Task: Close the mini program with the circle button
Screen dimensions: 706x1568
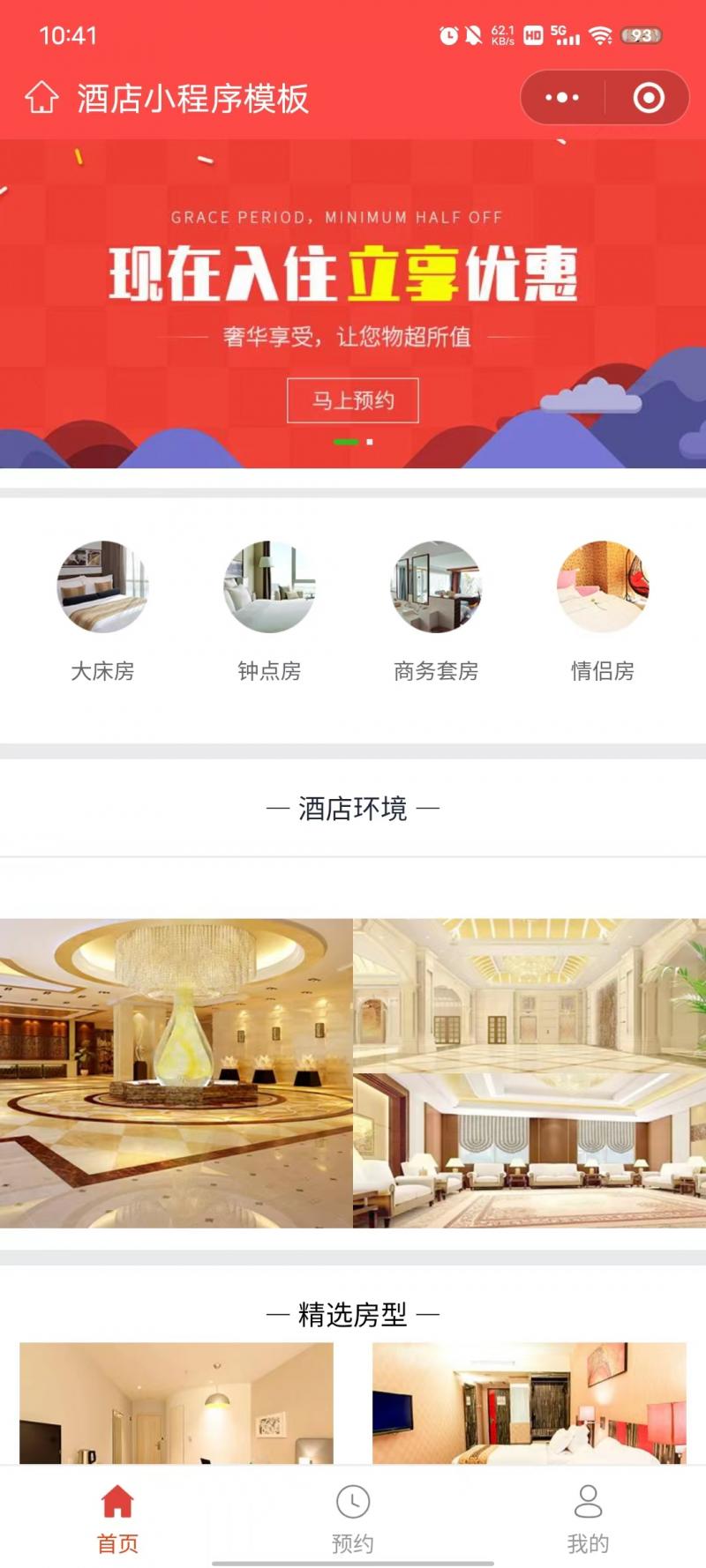Action: [x=649, y=98]
